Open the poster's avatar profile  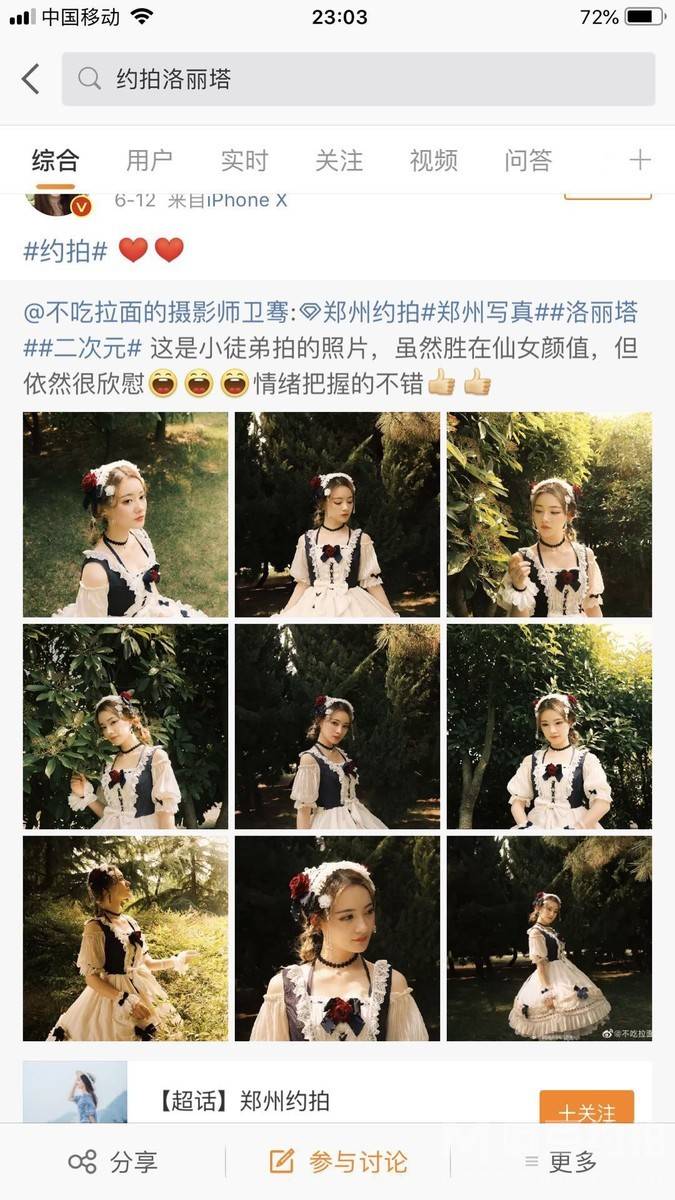pyautogui.click(x=55, y=203)
